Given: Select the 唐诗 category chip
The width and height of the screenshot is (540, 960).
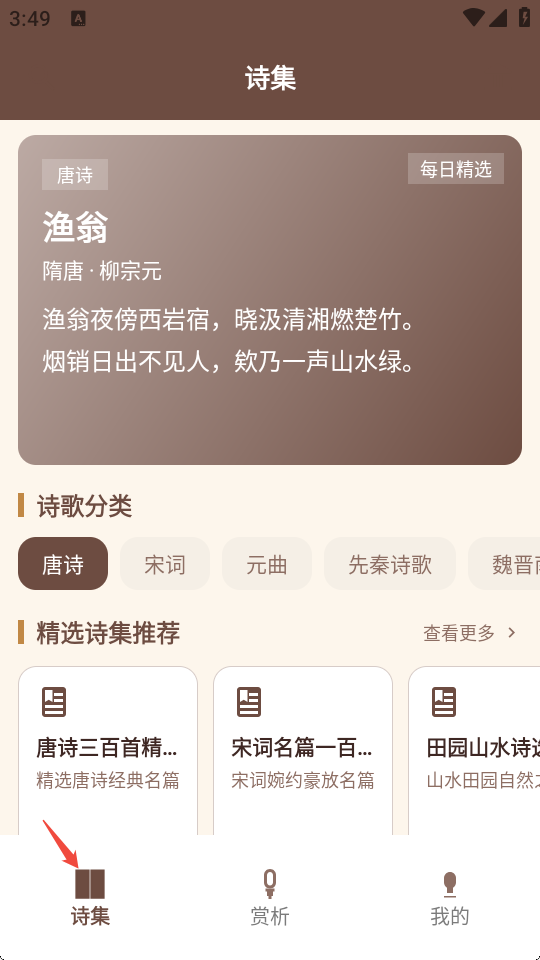Looking at the screenshot, I should tap(63, 564).
